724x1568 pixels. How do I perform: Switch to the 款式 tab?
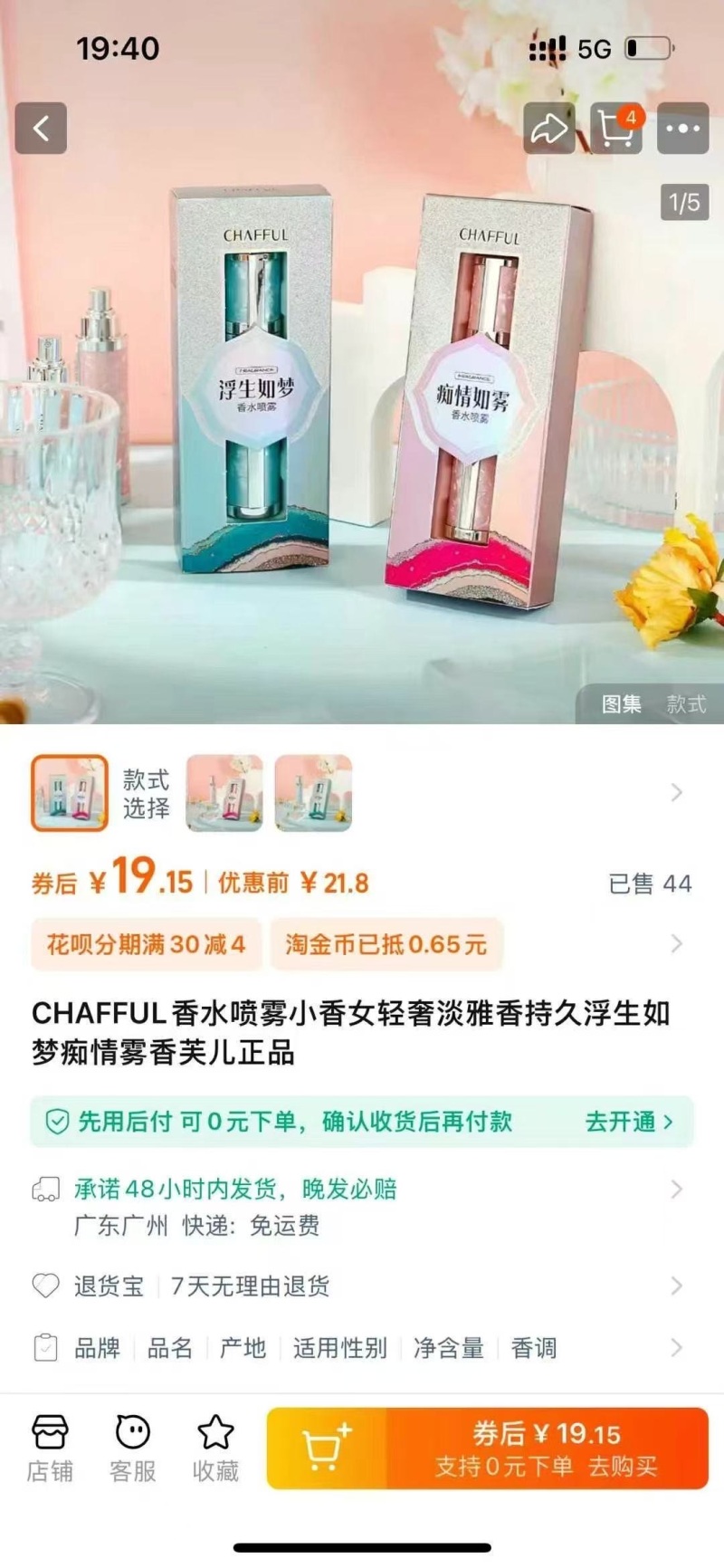click(686, 703)
